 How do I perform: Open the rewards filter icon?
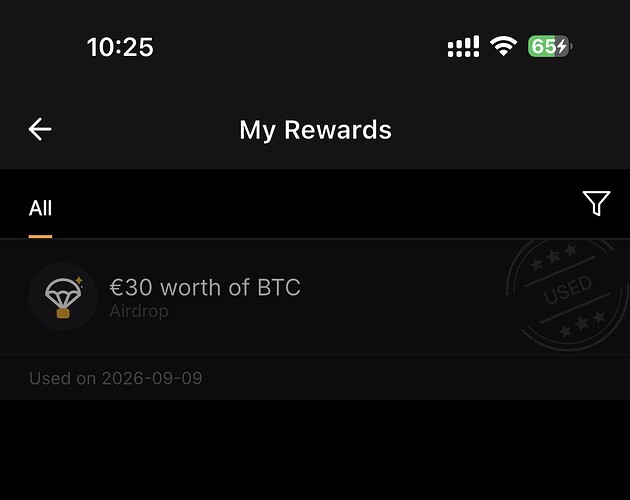click(596, 203)
